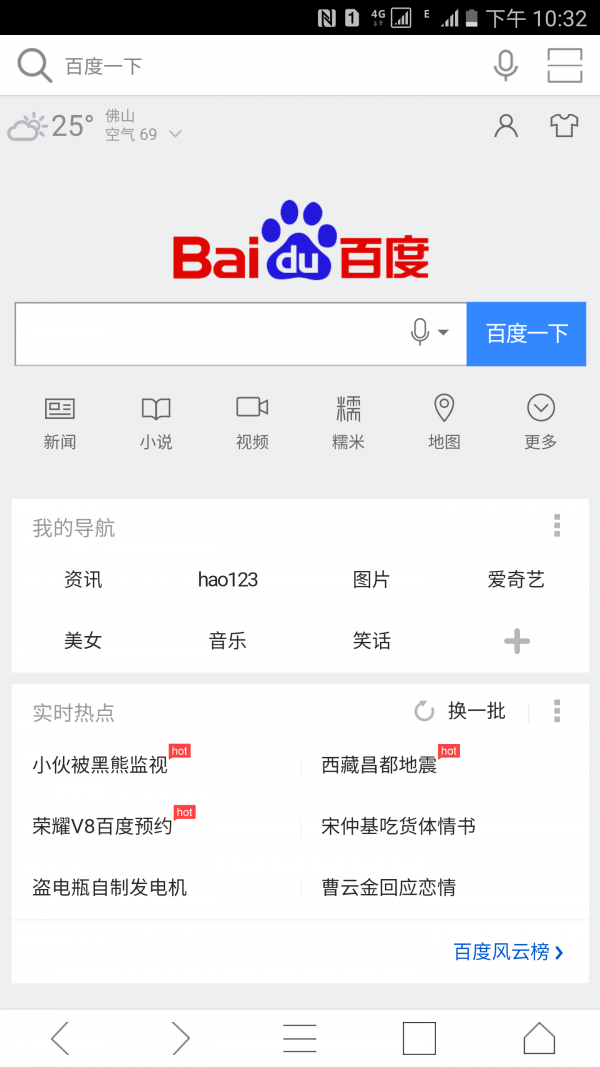
Task: Add a new navigation shortcut with plus
Action: pyautogui.click(x=517, y=641)
